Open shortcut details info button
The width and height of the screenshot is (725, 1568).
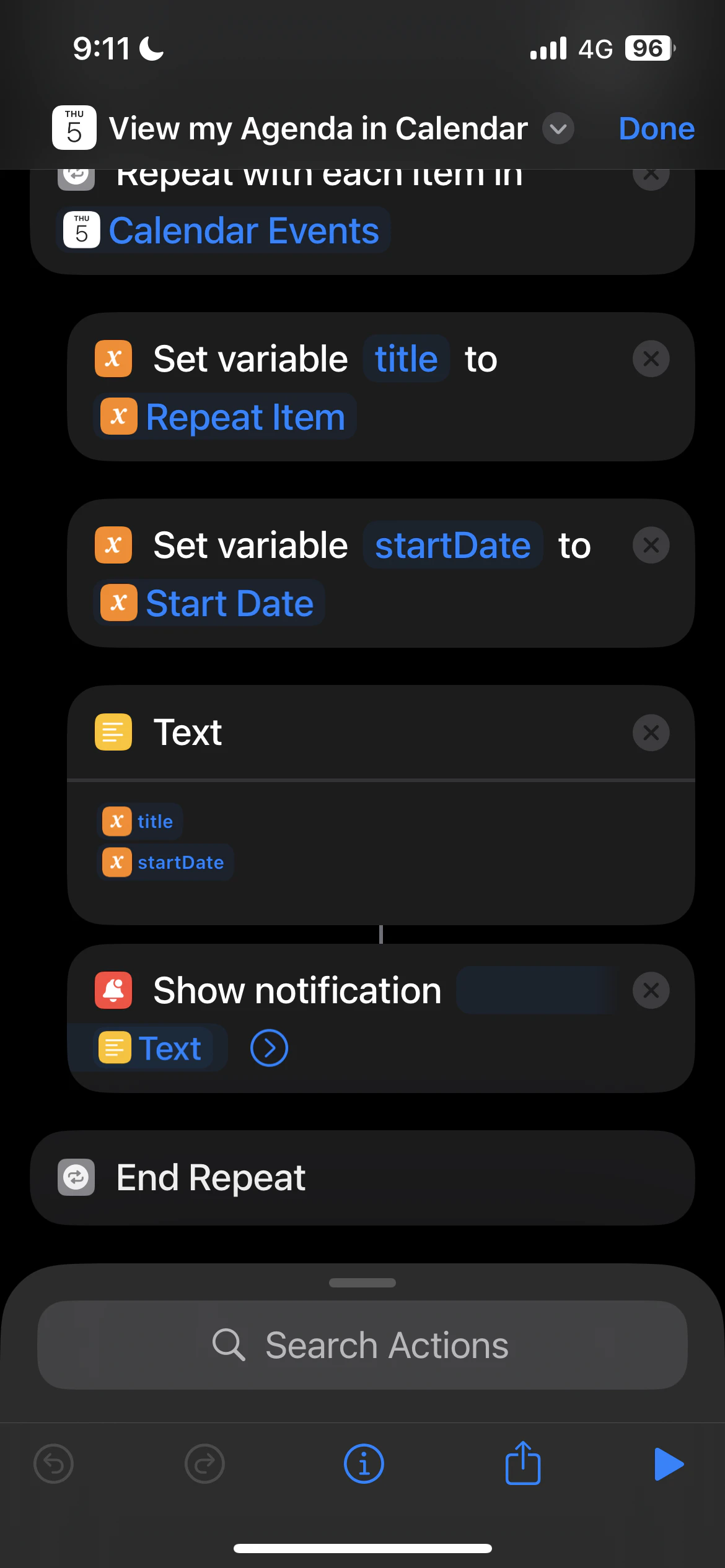point(364,1464)
